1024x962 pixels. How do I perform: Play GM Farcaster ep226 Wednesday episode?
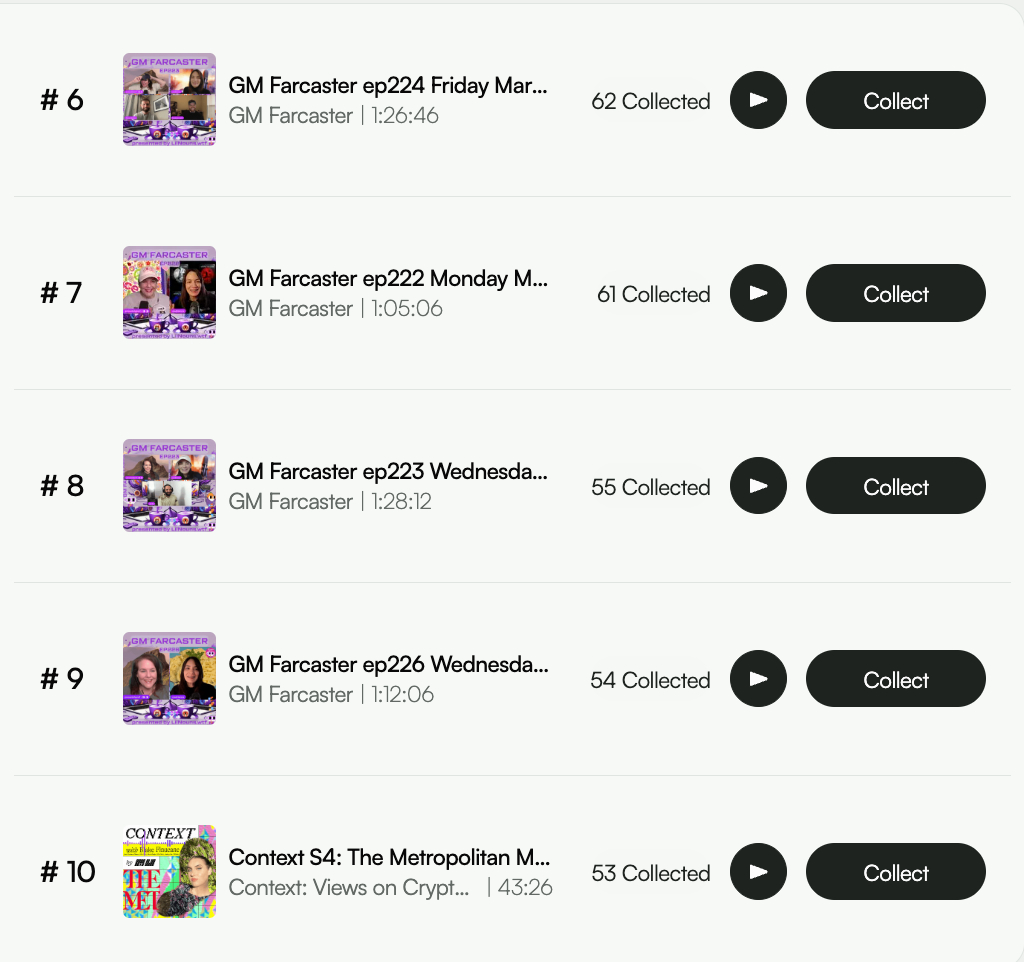click(x=758, y=679)
